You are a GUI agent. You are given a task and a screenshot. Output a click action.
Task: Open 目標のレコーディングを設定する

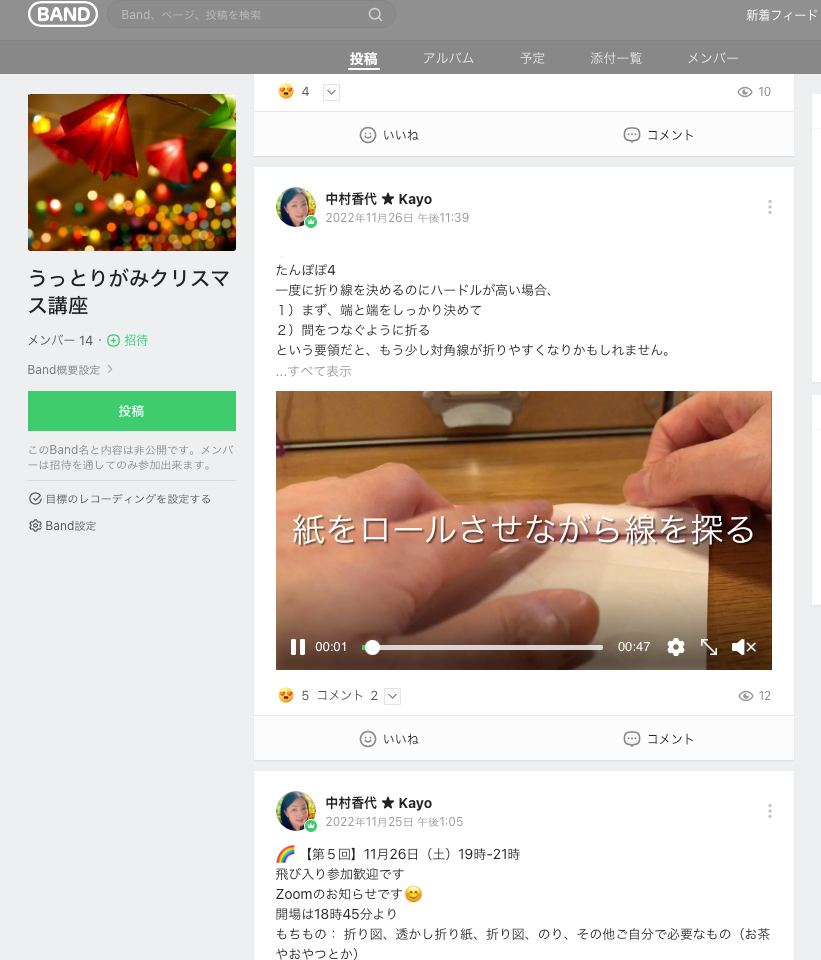point(121,498)
